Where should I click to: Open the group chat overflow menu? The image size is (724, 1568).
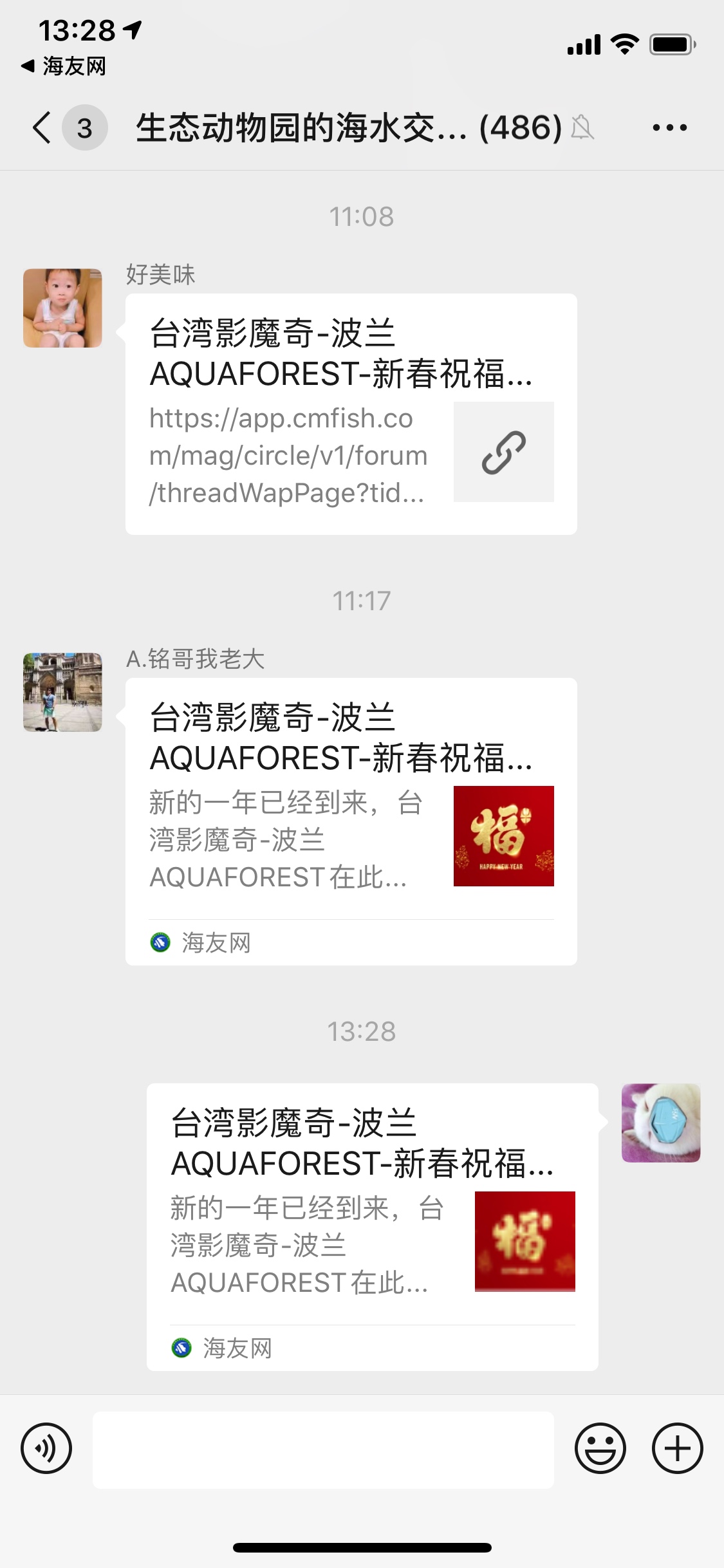pos(669,127)
